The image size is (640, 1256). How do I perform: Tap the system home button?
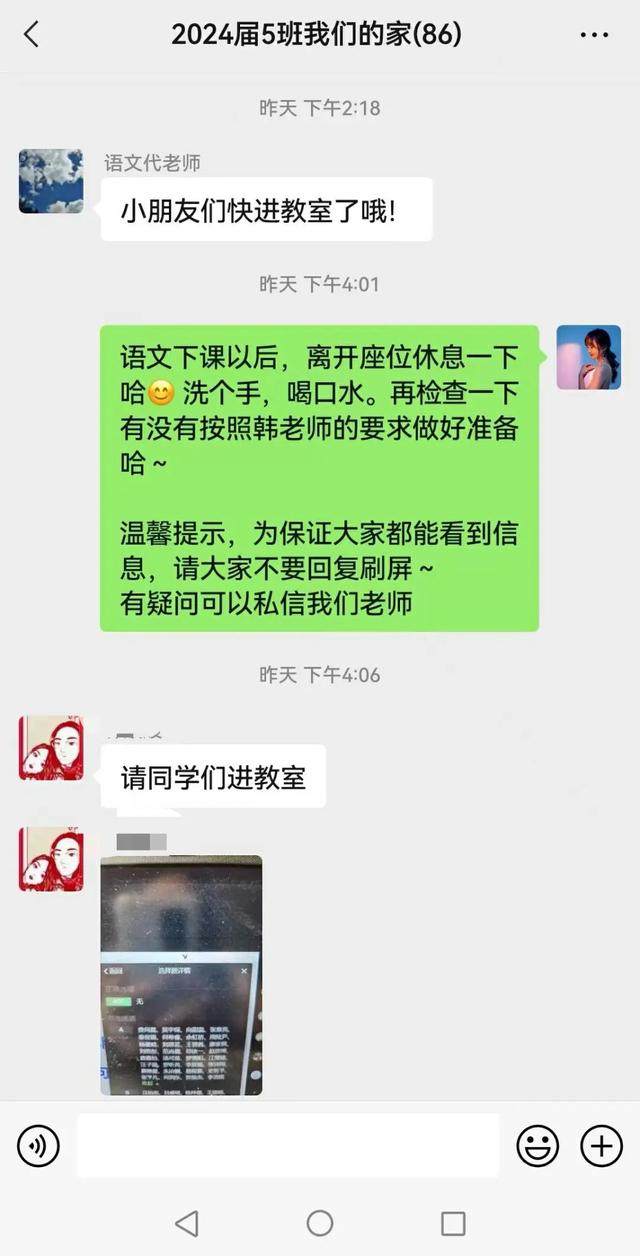pos(320,1222)
